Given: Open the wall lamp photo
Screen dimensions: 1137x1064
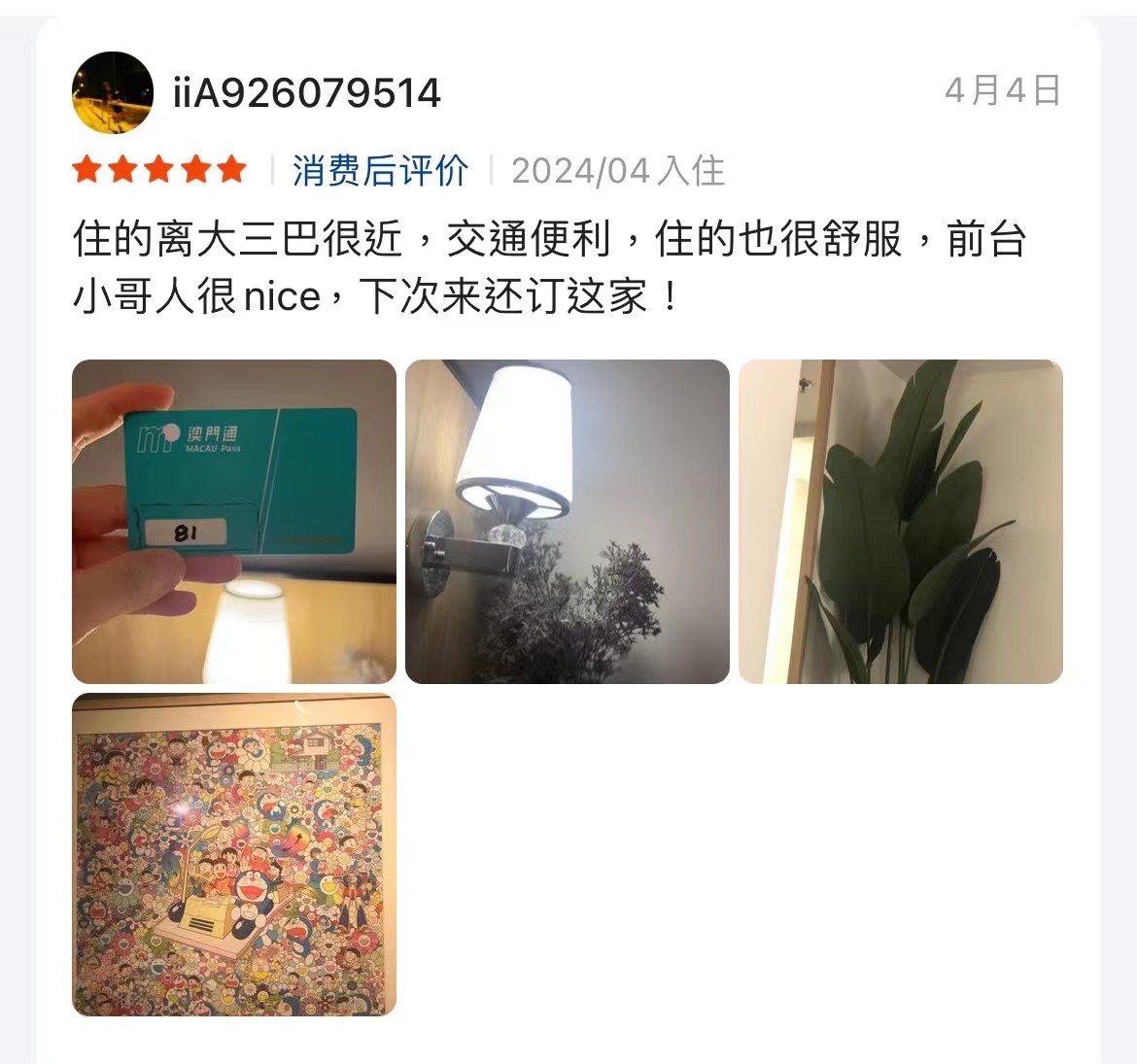Looking at the screenshot, I should pyautogui.click(x=567, y=522).
